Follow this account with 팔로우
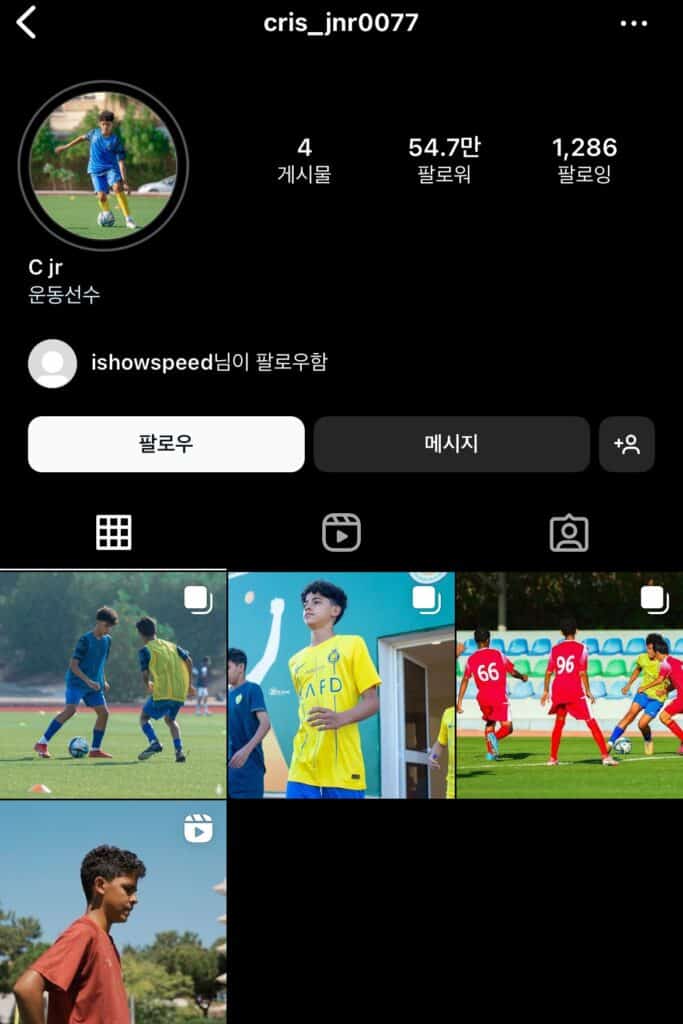Image resolution: width=683 pixels, height=1024 pixels. [166, 444]
